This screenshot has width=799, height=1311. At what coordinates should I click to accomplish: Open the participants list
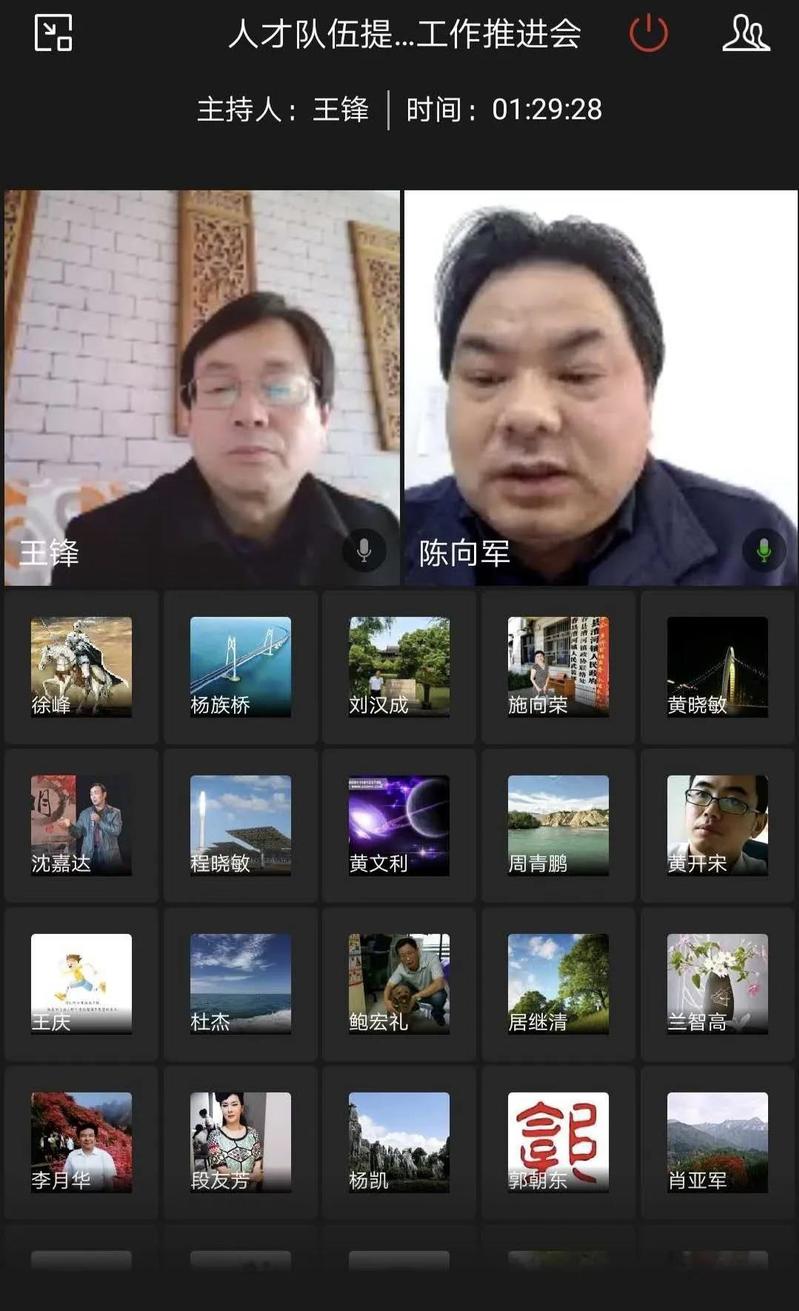click(x=745, y=33)
